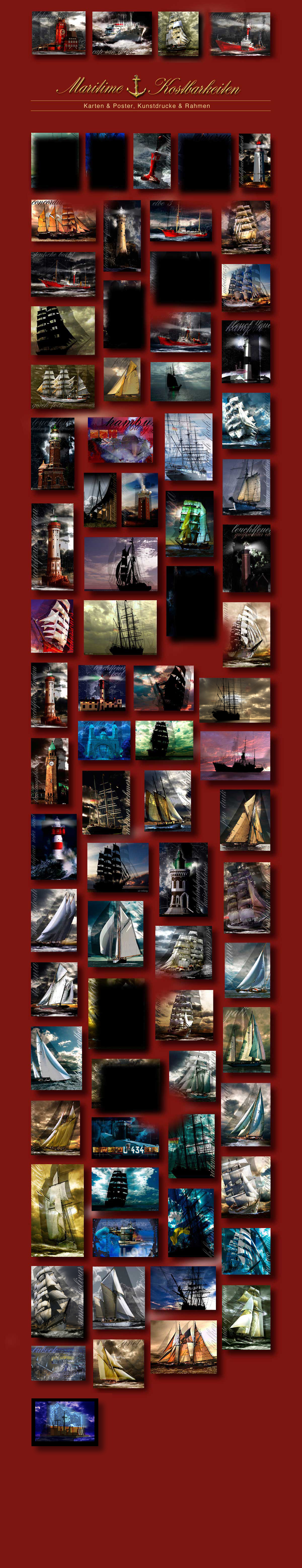Open the green-sailed glowing ship picture
Screen dimensions: 302x1568
coord(189,524)
